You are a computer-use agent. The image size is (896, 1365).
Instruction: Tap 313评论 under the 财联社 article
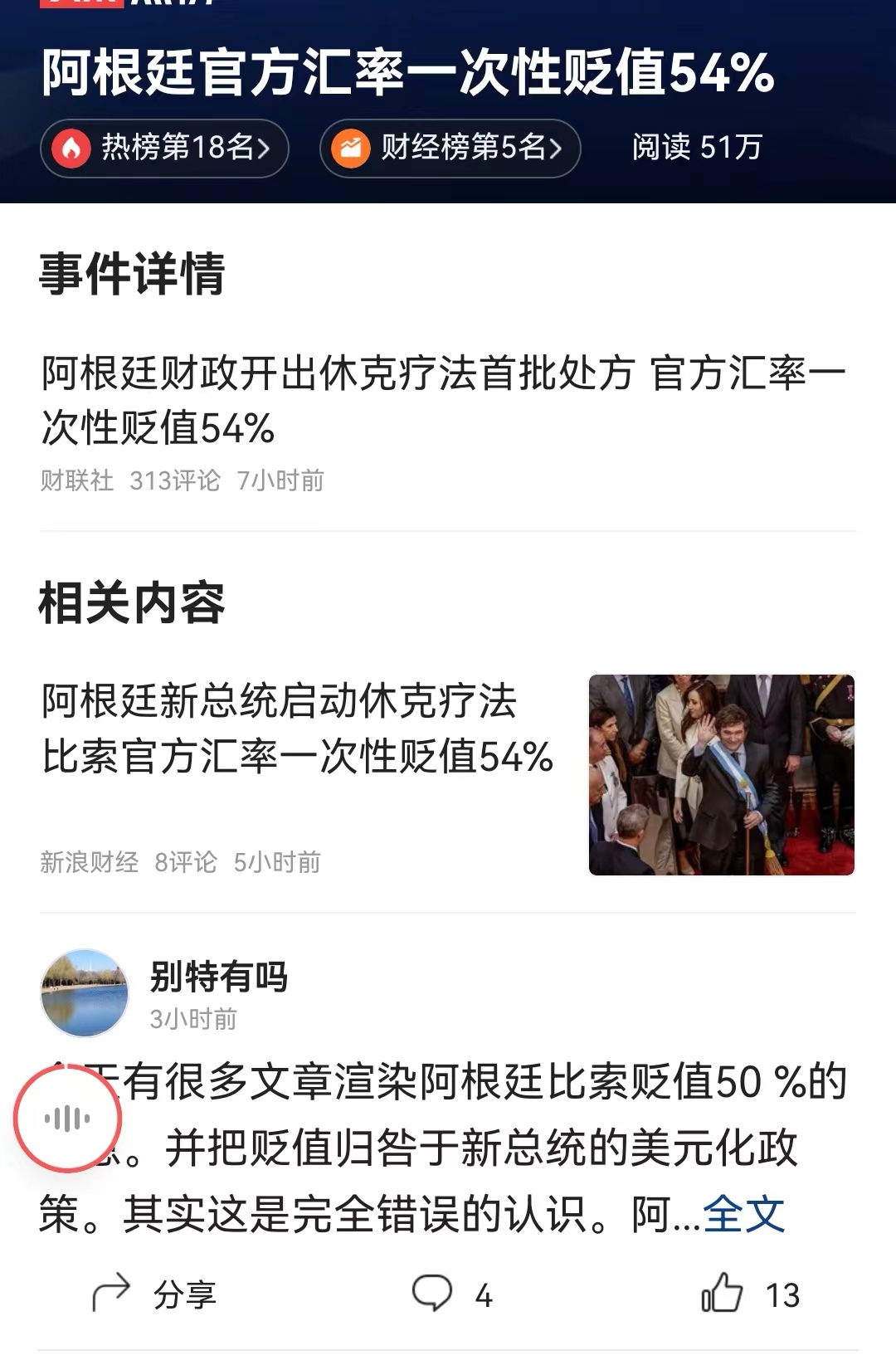(x=173, y=478)
